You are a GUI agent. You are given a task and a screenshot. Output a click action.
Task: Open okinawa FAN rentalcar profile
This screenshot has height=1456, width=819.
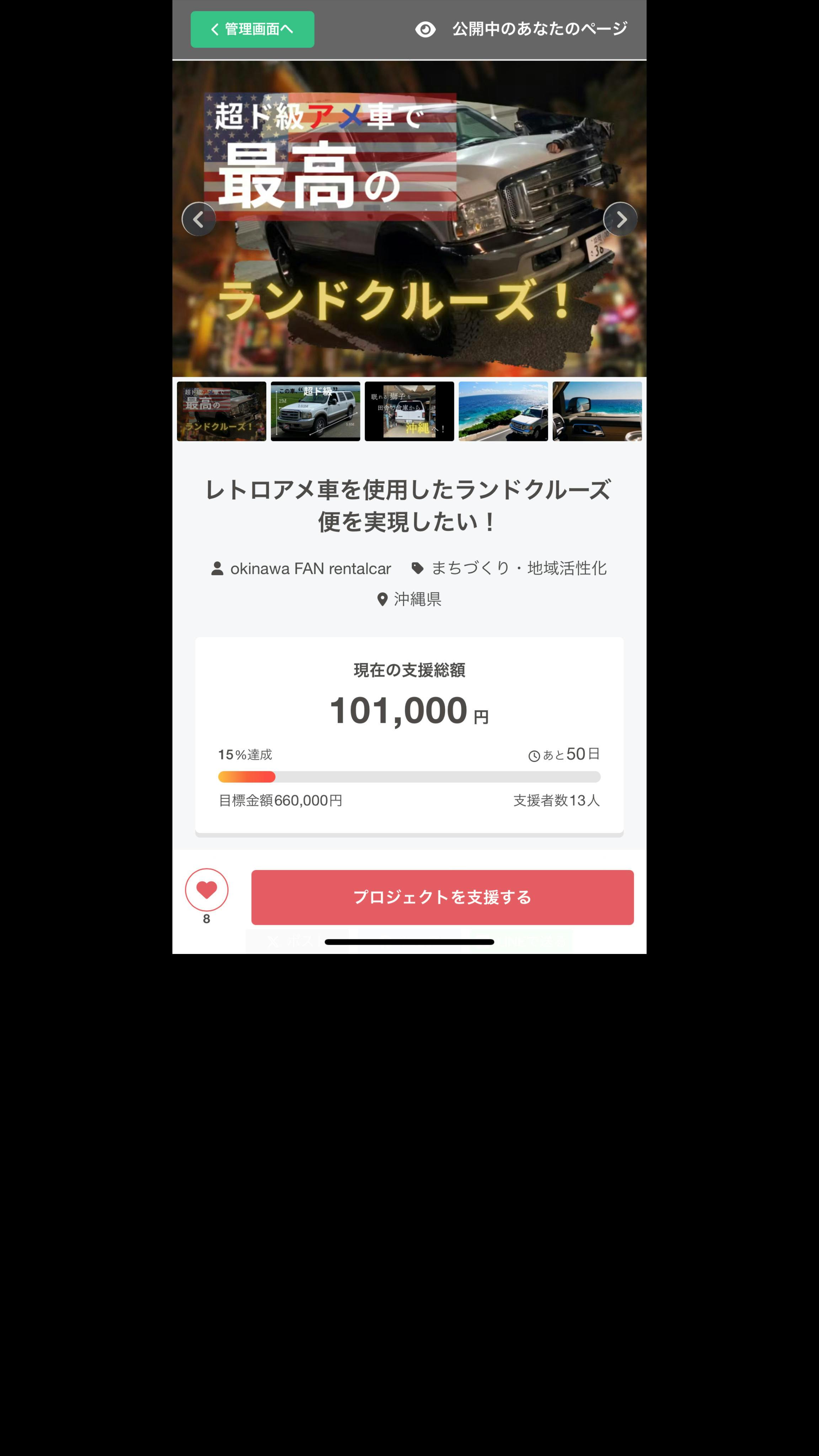coord(310,569)
